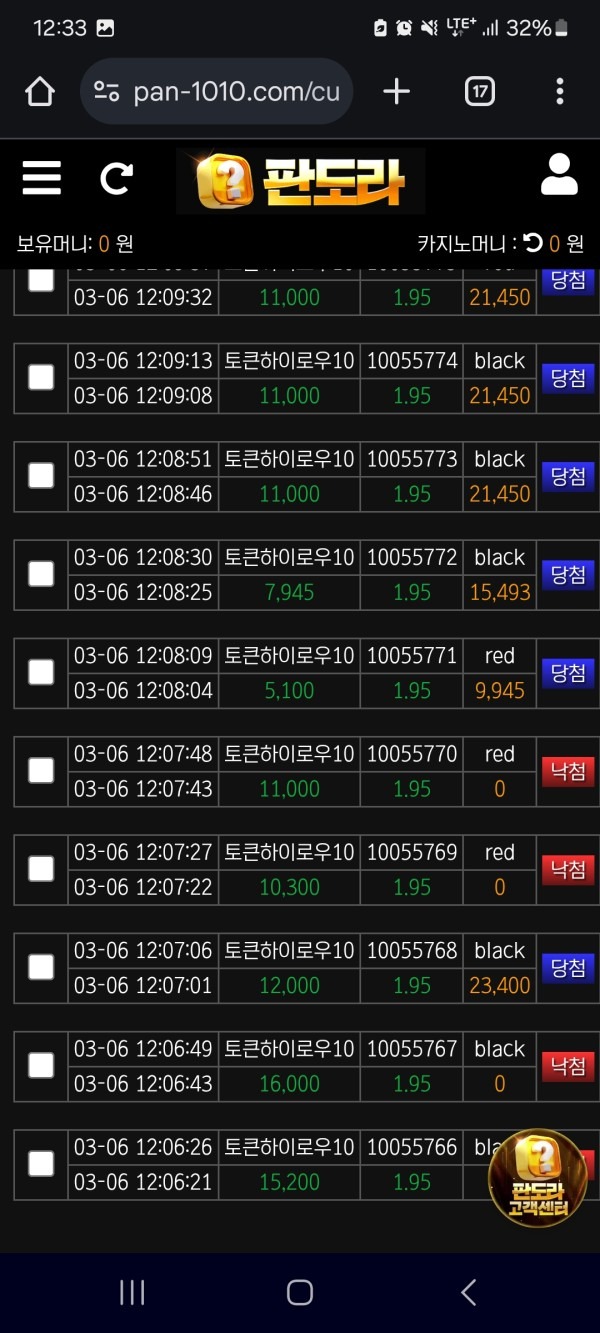Go back with the system back button
The height and width of the screenshot is (1333, 600).
(468, 1292)
